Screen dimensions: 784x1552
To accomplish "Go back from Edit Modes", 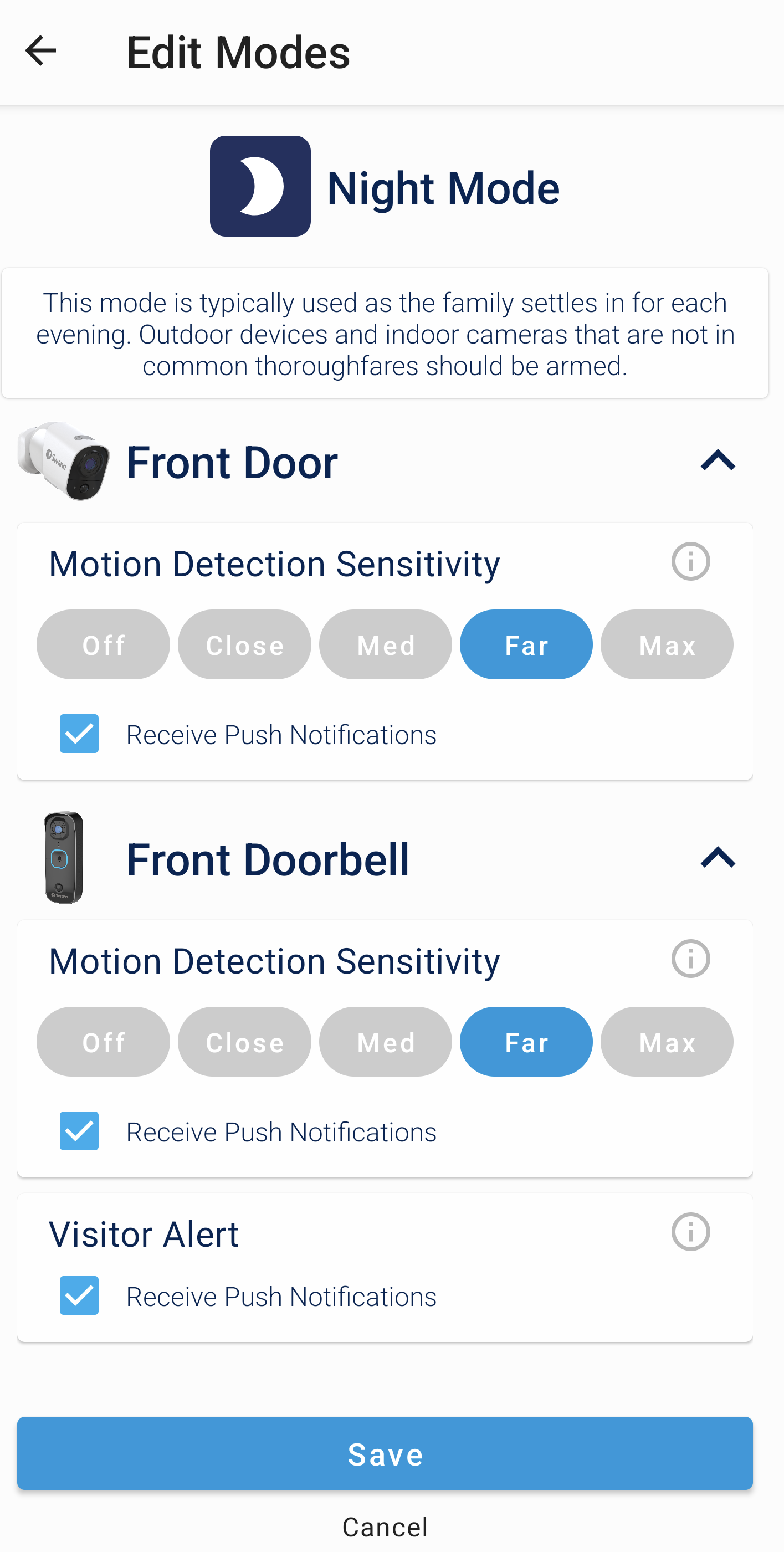I will [x=40, y=50].
